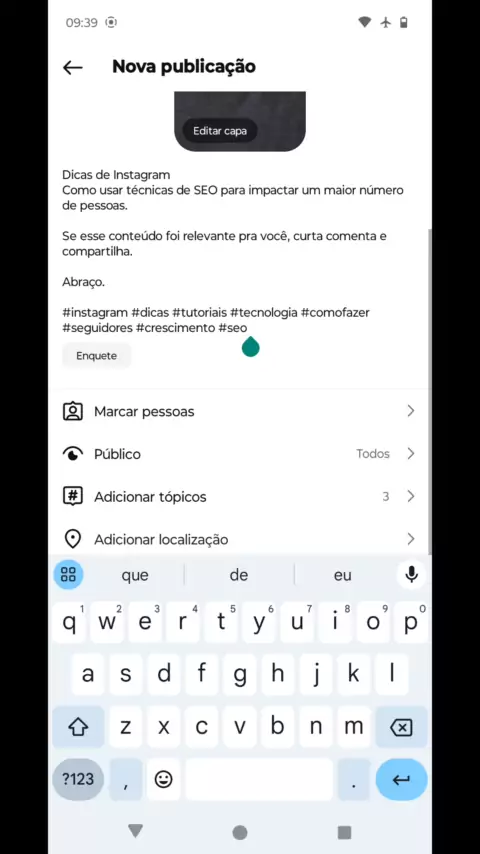This screenshot has width=480, height=854.
Task: Start voice typing with the microphone
Action: (411, 574)
